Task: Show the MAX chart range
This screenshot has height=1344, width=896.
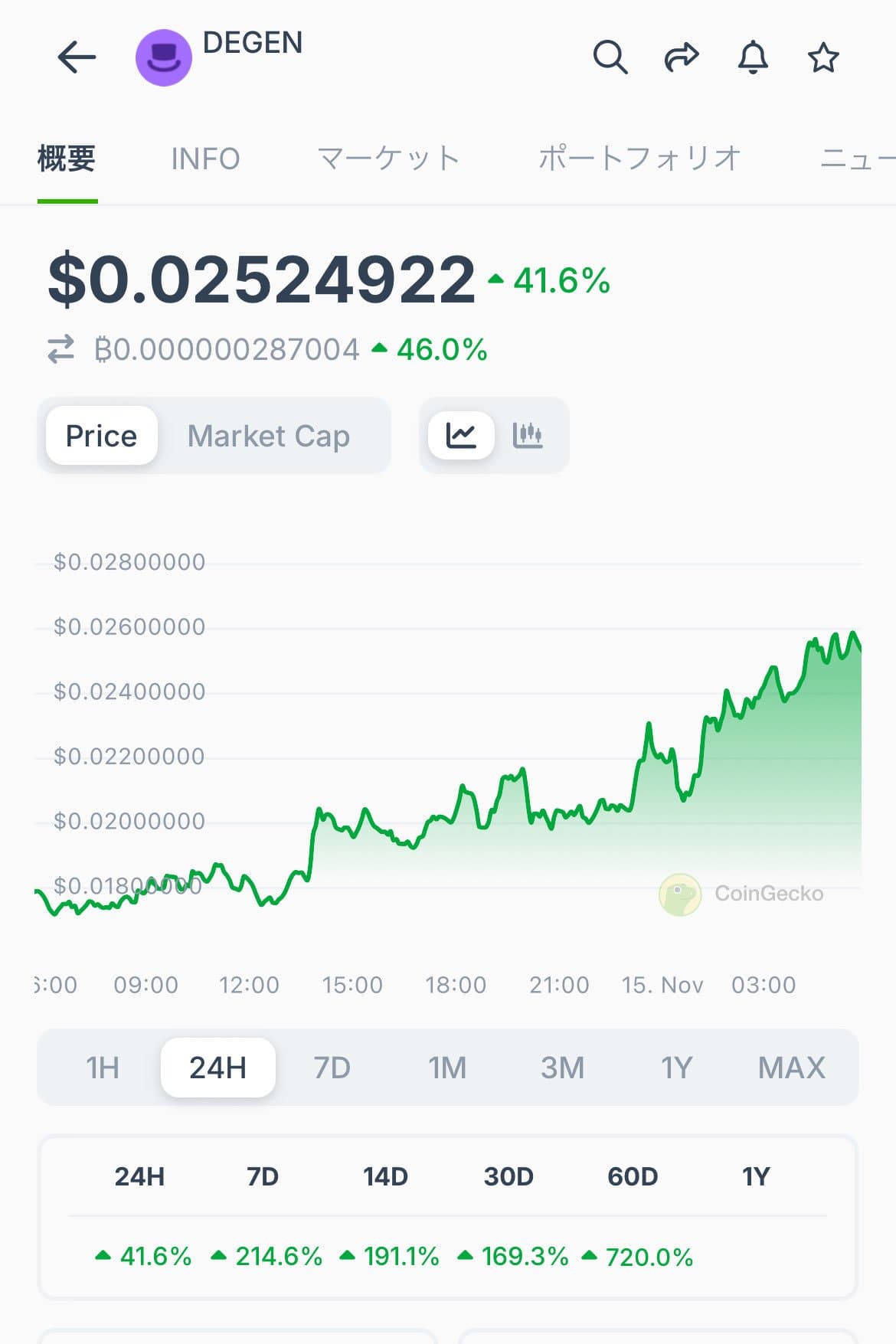Action: click(792, 1068)
